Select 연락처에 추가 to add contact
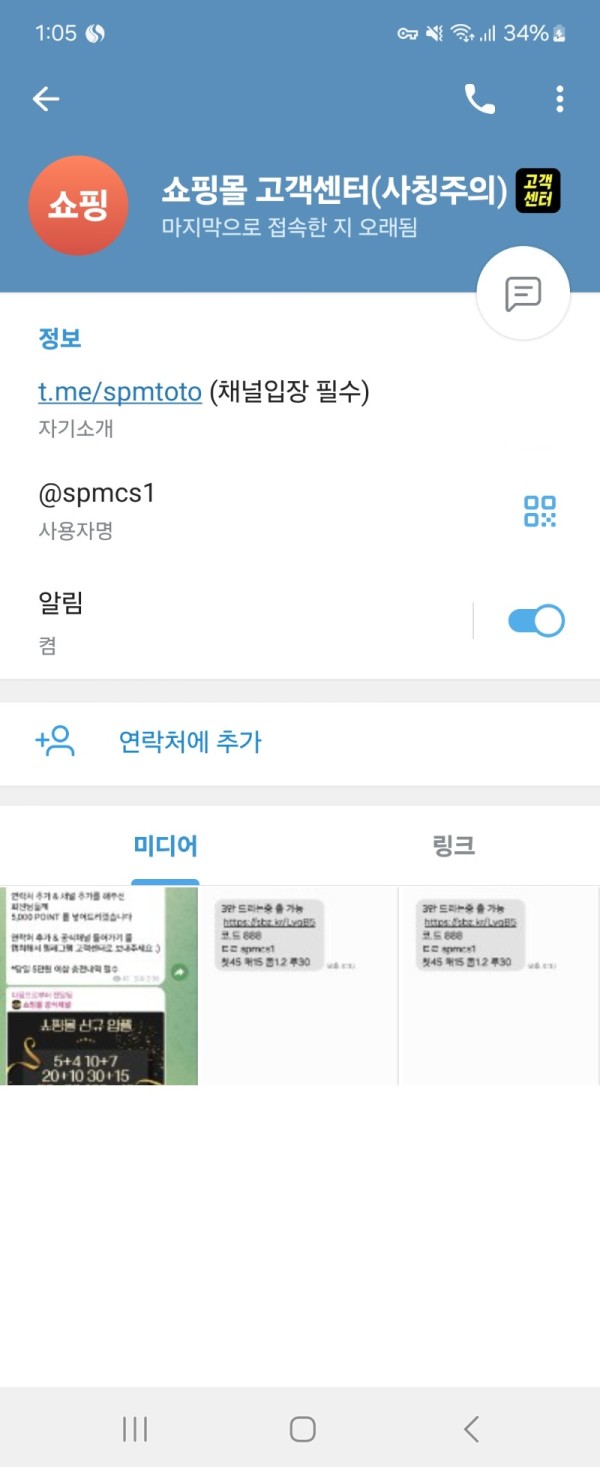Screen dimensions: 600x1467 [190, 742]
